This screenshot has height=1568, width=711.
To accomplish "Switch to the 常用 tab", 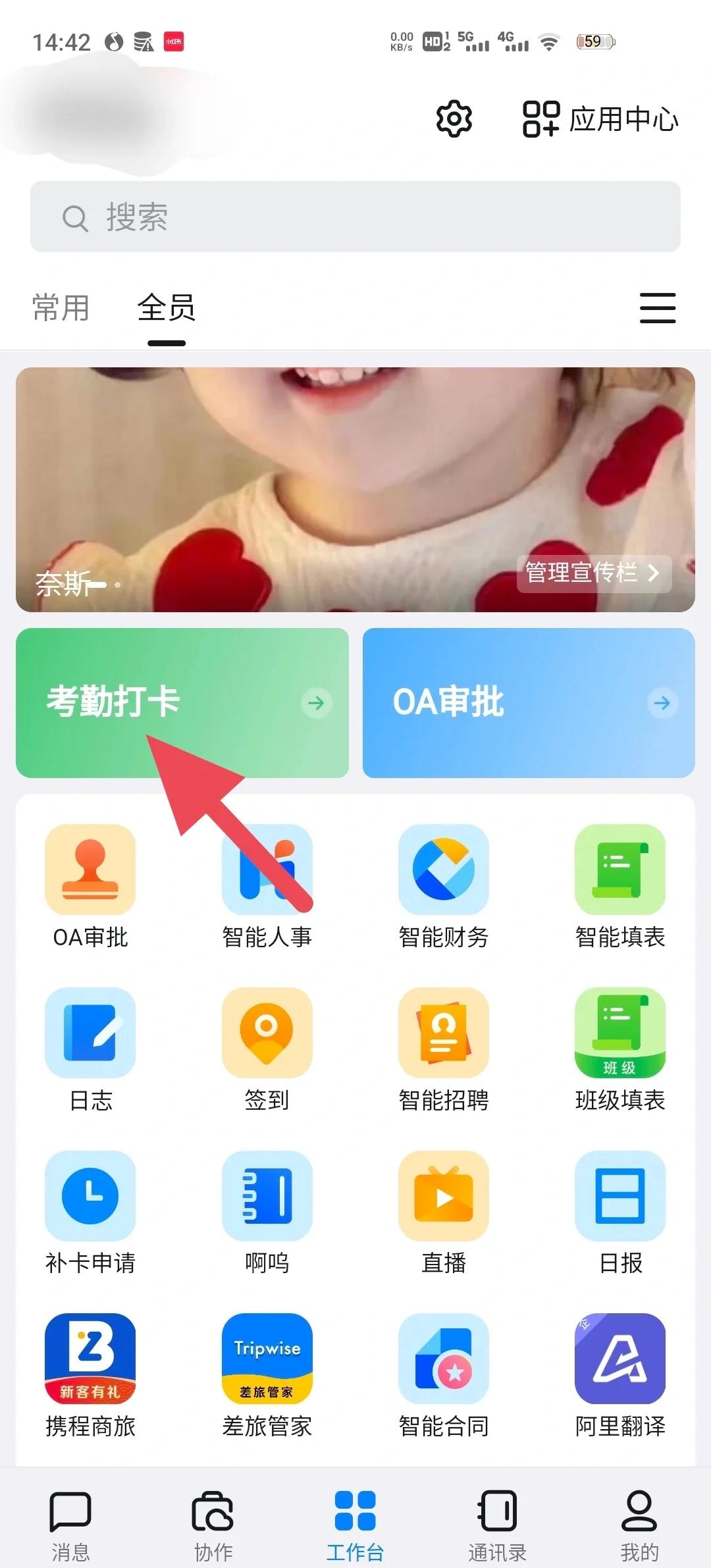I will 61,307.
